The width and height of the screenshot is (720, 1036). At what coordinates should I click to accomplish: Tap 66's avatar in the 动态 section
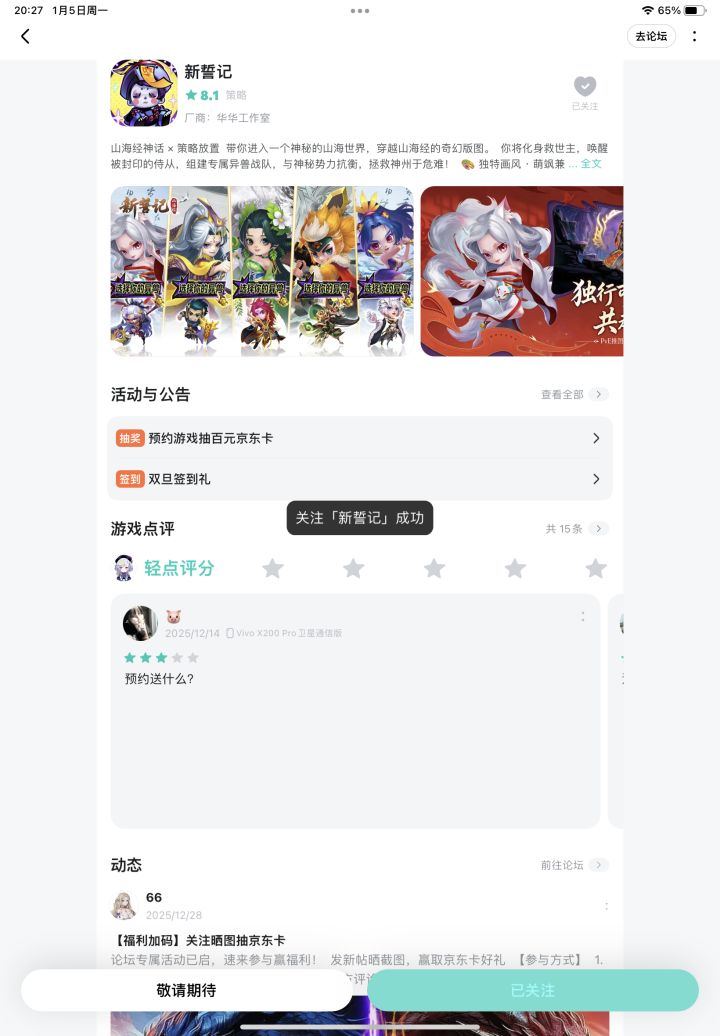point(124,903)
